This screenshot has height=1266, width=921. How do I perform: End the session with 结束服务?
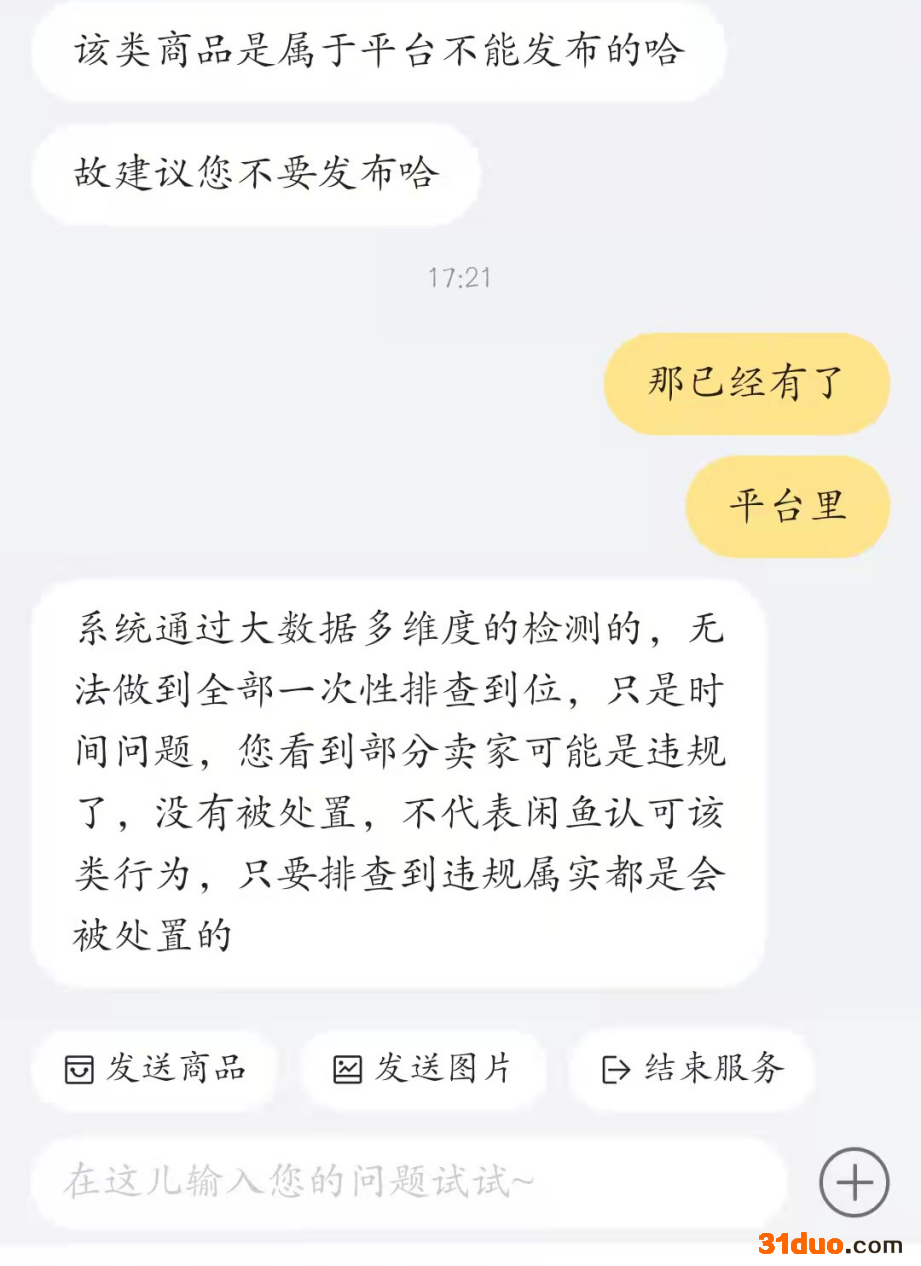(692, 1069)
